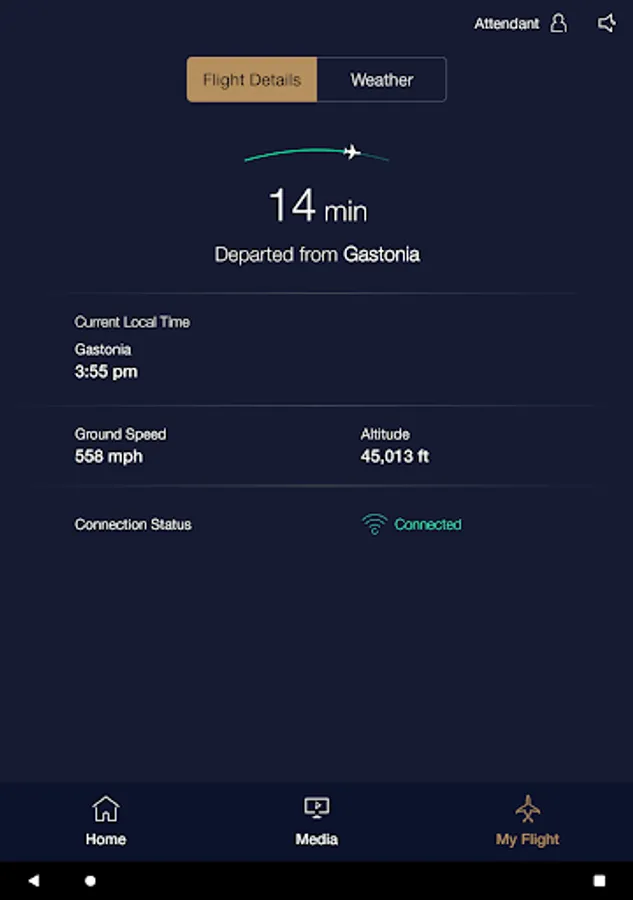Switch to the Weather tab

(381, 80)
